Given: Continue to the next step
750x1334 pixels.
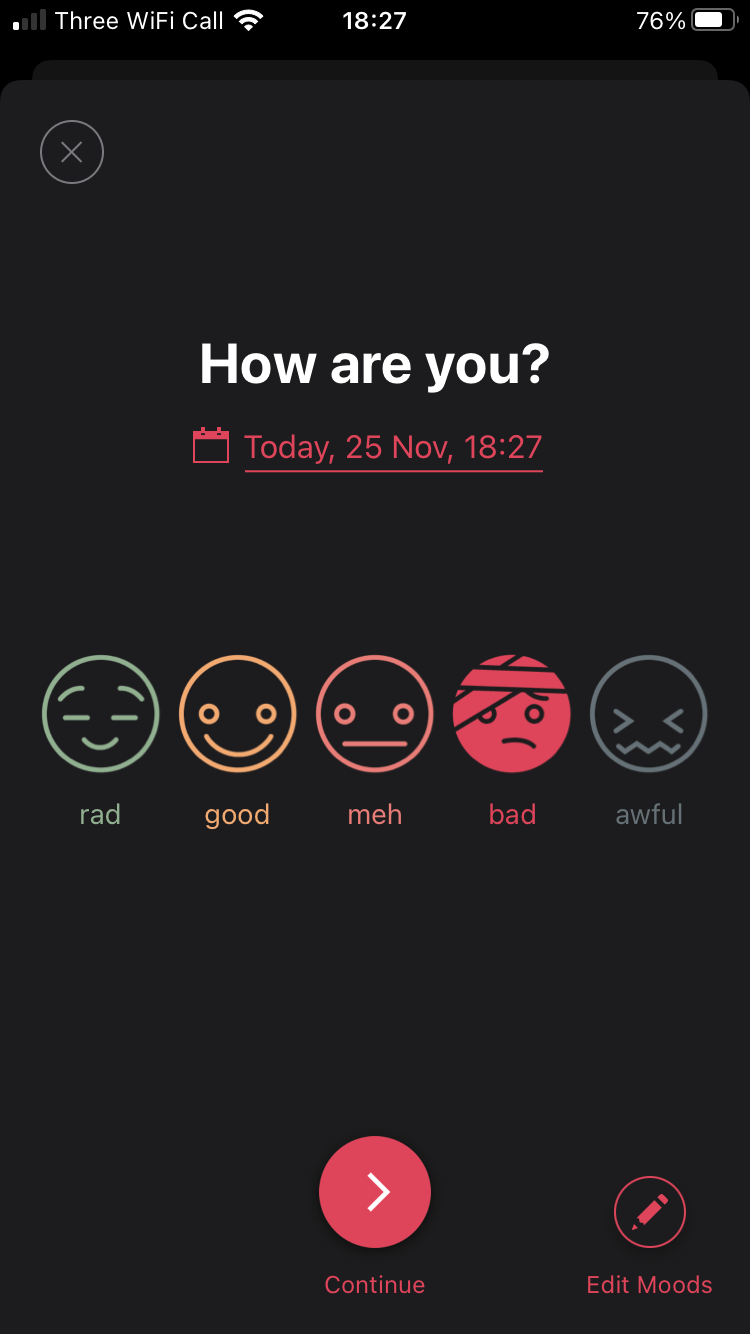Looking at the screenshot, I should 375,1192.
